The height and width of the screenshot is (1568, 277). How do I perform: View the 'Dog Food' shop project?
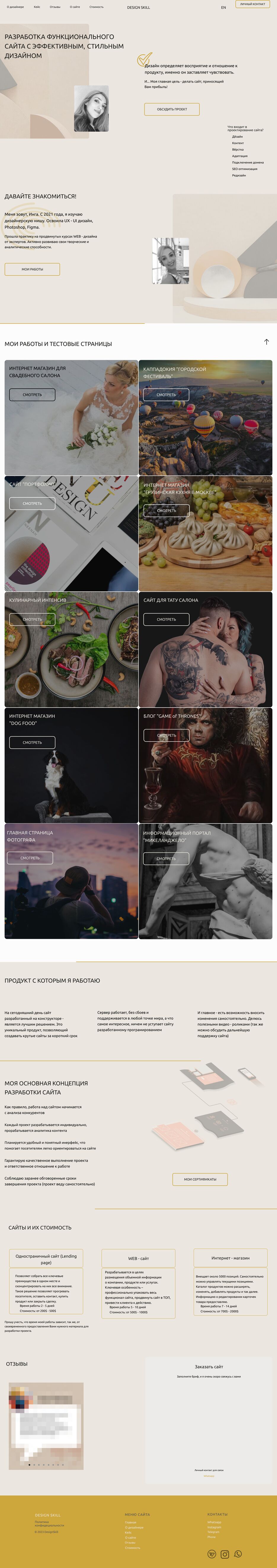(x=32, y=743)
